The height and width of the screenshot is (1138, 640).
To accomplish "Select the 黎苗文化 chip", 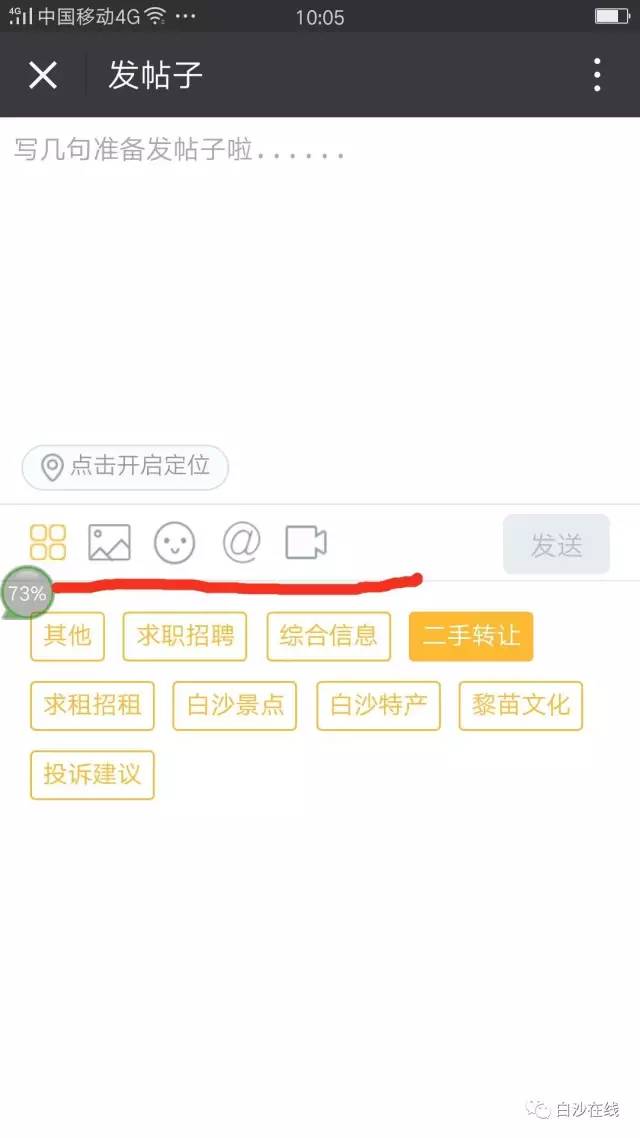I will click(521, 705).
